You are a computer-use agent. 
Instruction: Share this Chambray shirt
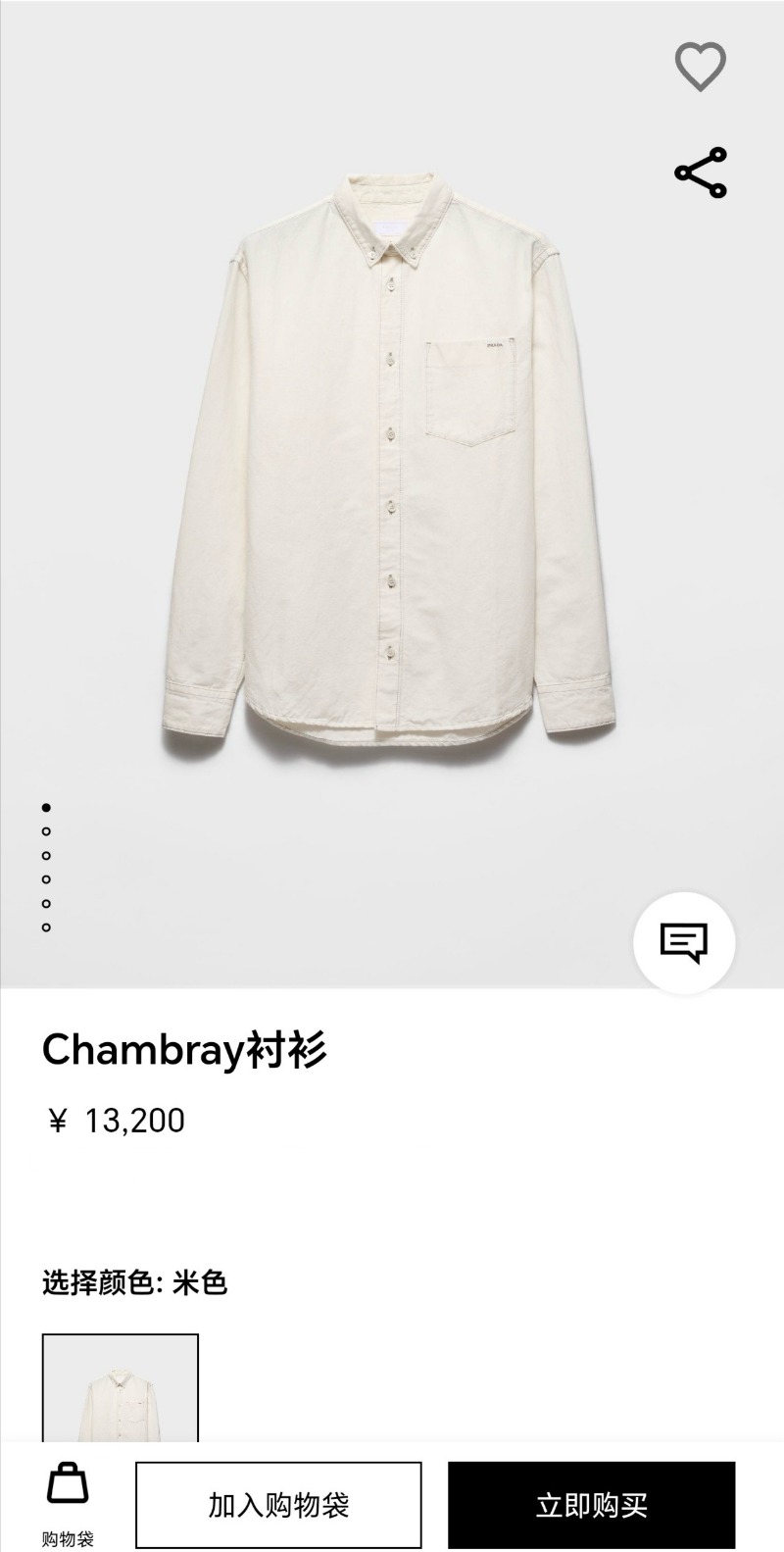(701, 173)
